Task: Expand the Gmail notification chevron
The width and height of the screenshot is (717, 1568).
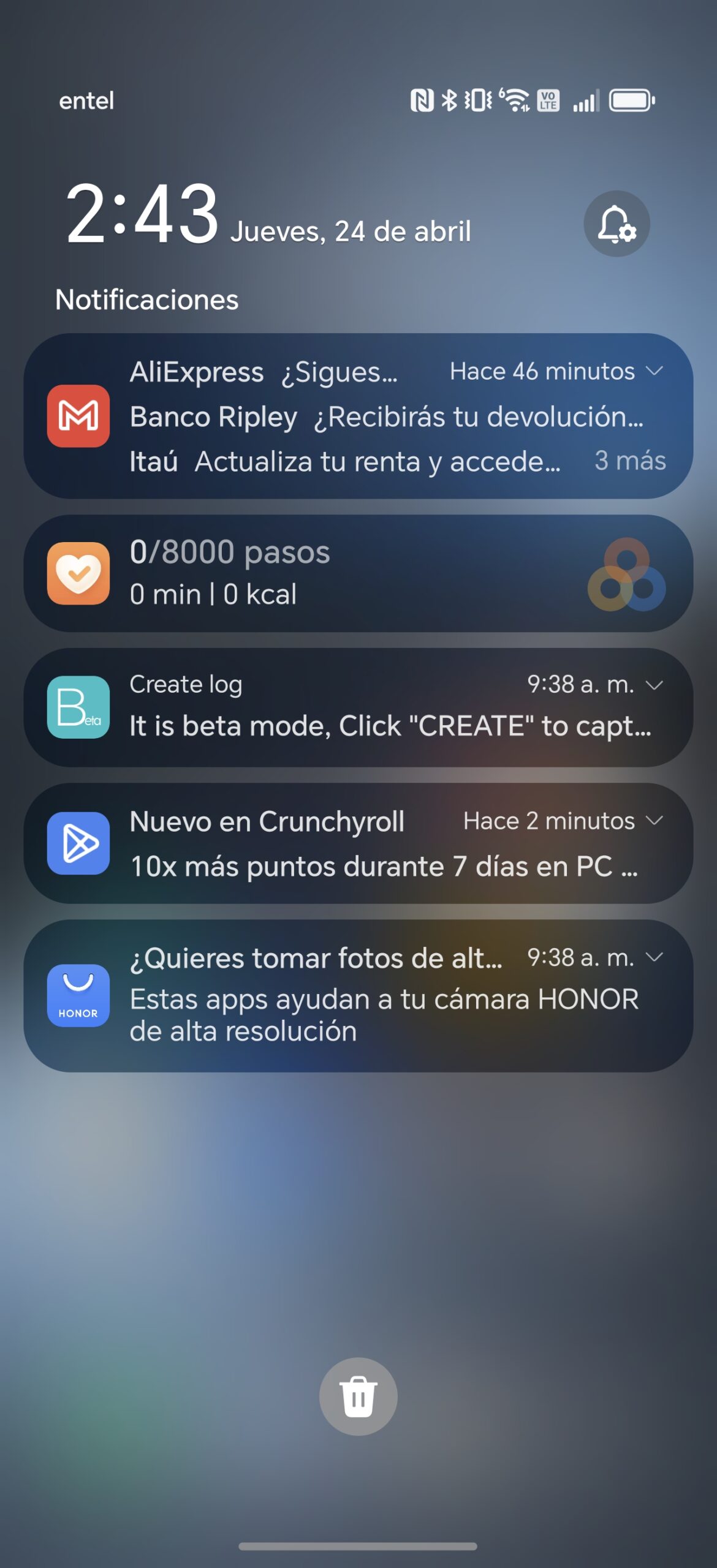Action: [x=654, y=371]
